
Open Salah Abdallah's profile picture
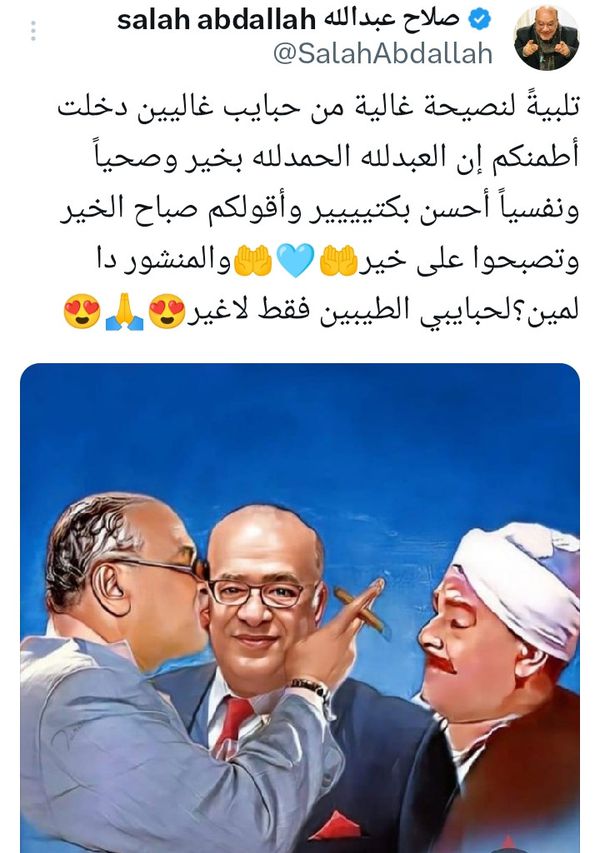click(546, 37)
